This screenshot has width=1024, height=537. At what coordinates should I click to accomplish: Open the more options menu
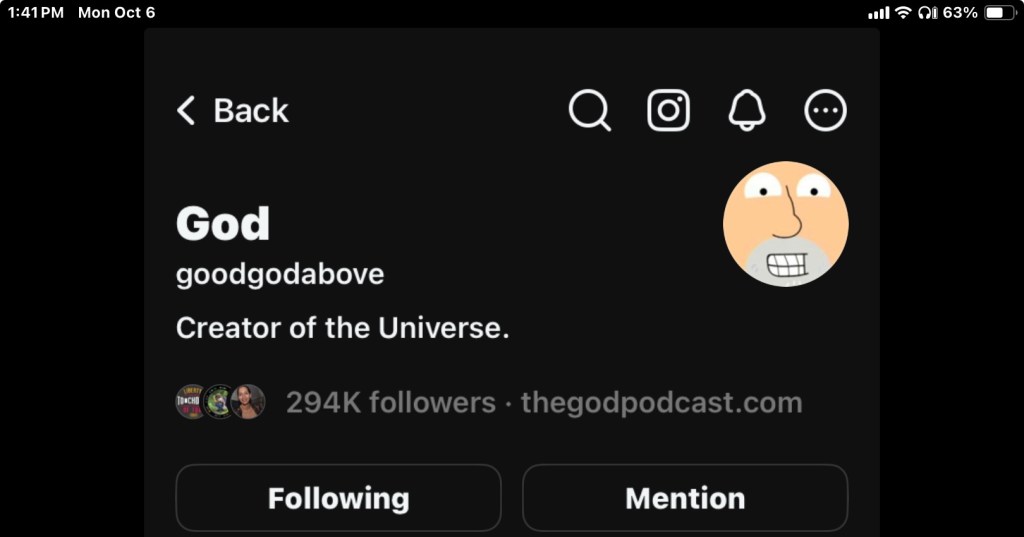tap(825, 110)
